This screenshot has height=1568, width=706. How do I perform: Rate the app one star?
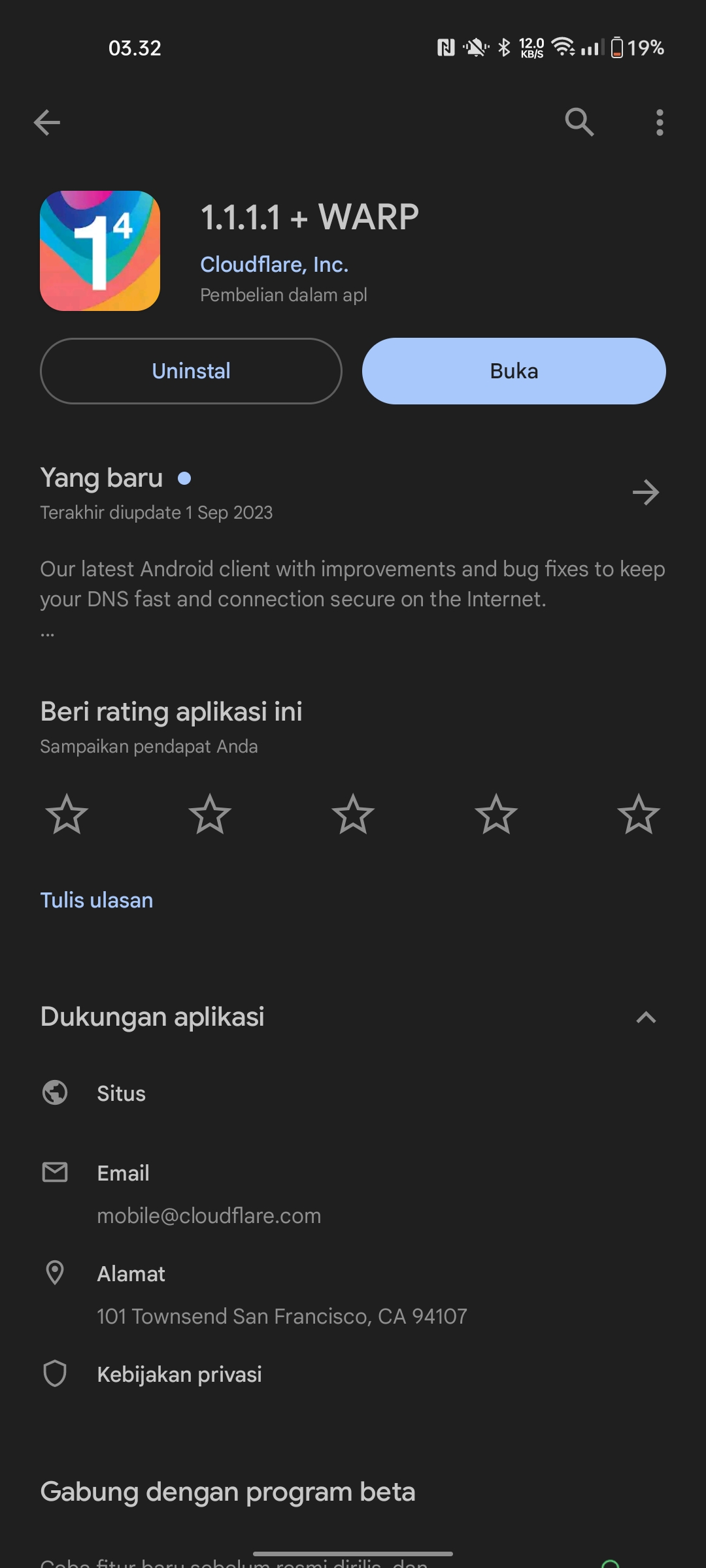point(67,814)
